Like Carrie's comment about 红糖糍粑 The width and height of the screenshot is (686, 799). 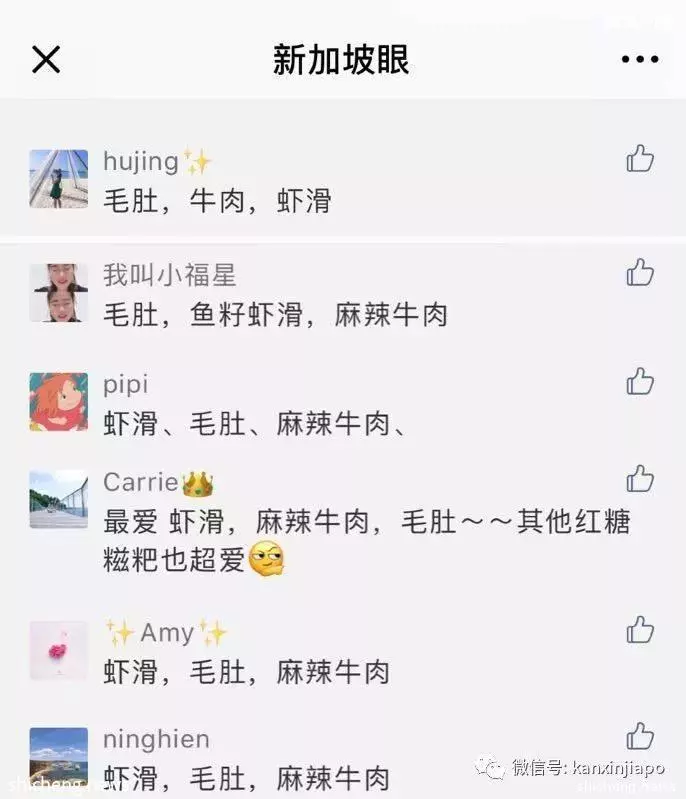(x=640, y=478)
